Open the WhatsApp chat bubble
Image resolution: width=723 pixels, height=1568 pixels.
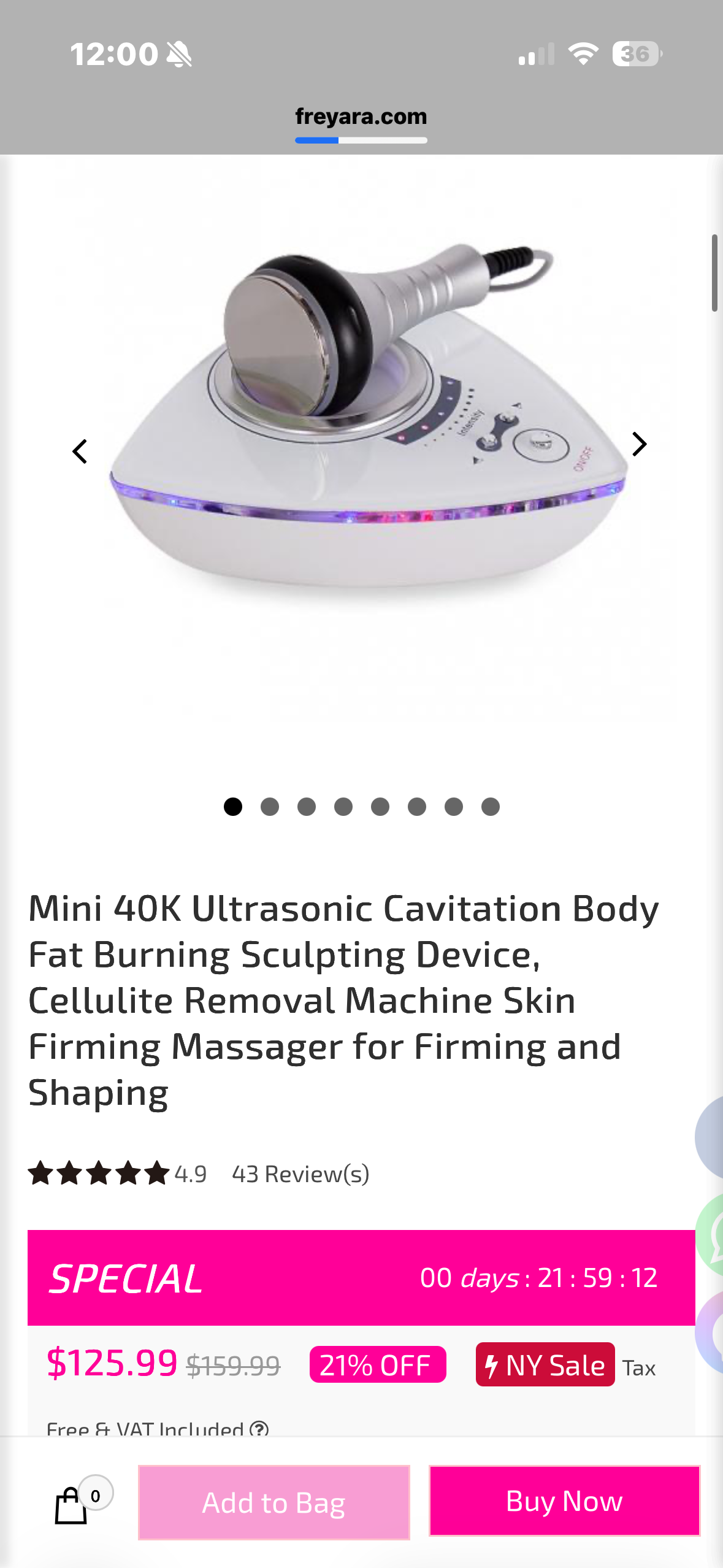(x=711, y=1234)
